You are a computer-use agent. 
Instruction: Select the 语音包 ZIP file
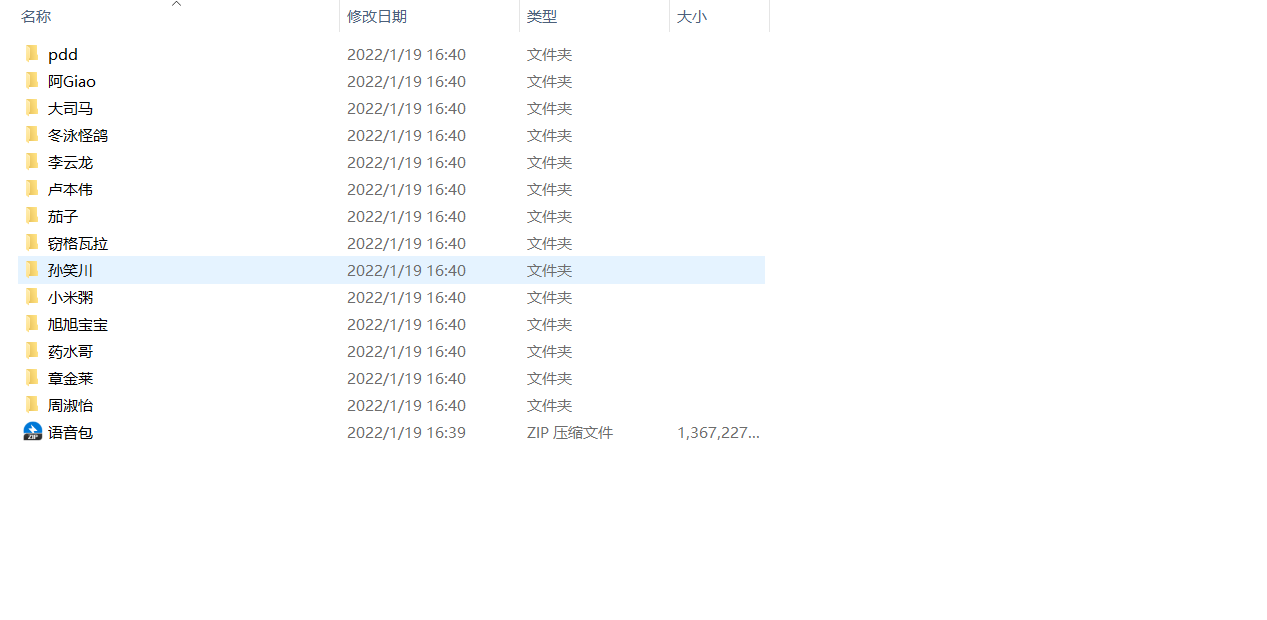click(x=70, y=433)
